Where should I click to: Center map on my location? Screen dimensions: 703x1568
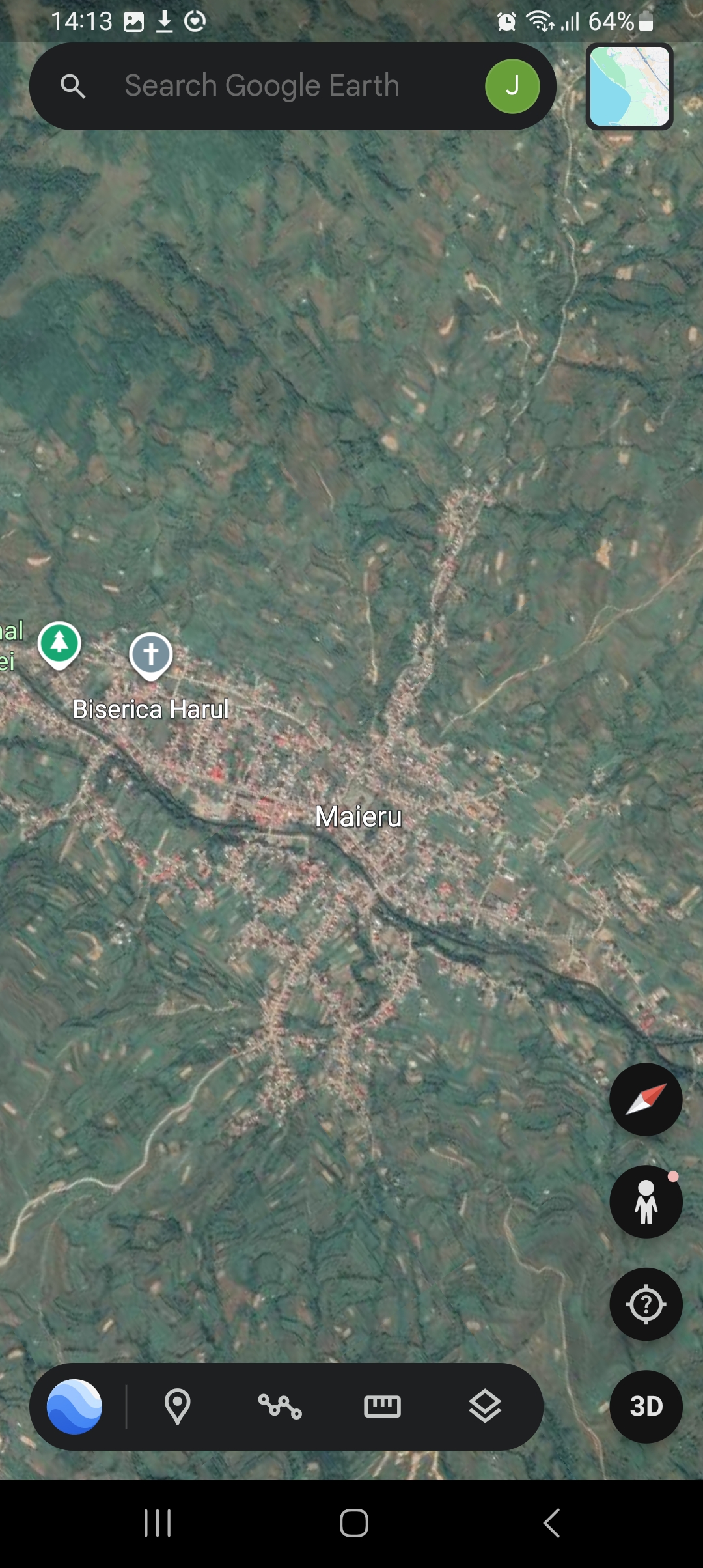(646, 1304)
